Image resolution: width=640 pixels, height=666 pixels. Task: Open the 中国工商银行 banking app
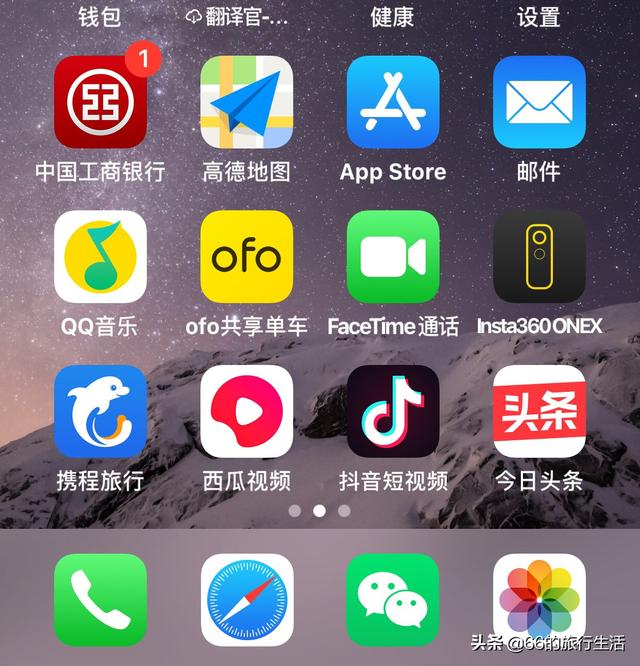click(x=100, y=102)
